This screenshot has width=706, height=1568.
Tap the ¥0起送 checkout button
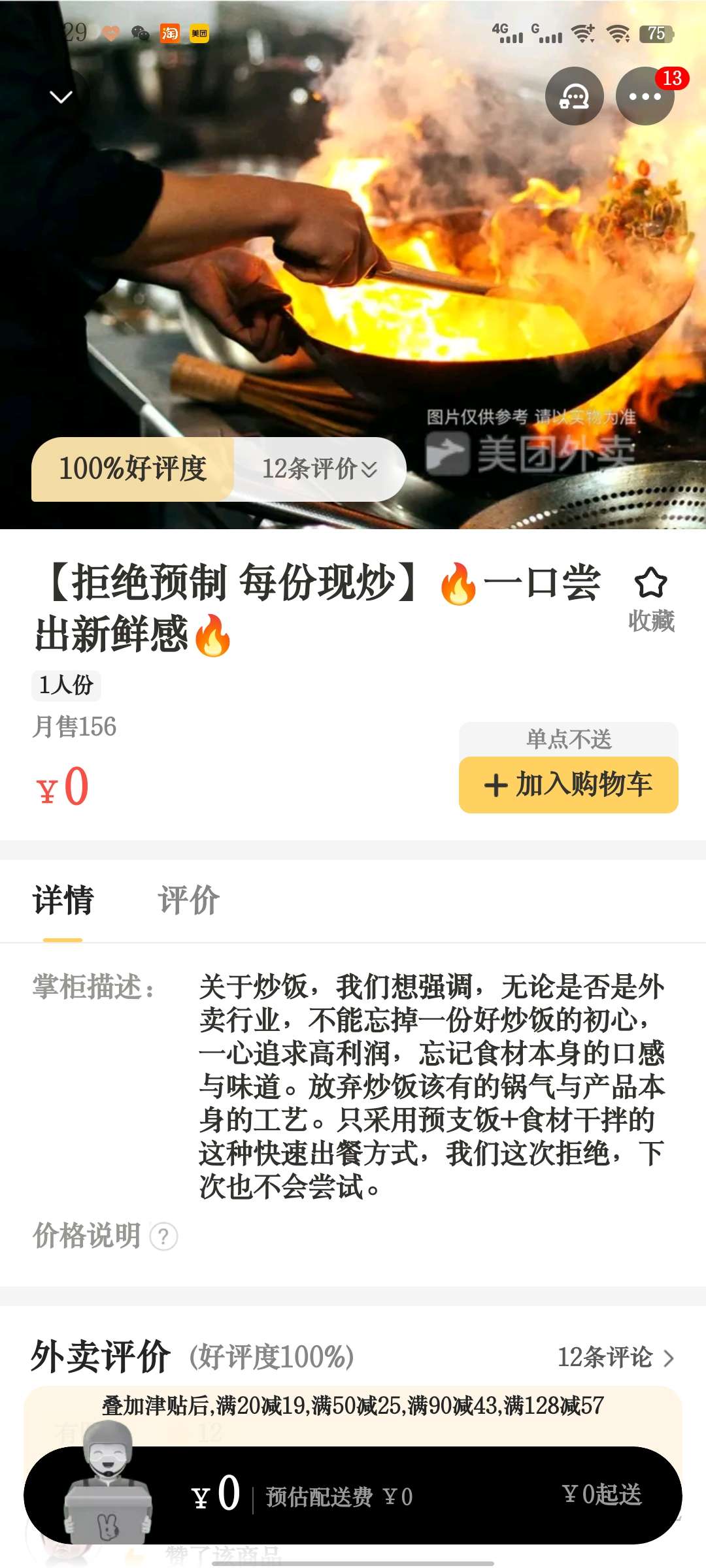coord(602,1494)
